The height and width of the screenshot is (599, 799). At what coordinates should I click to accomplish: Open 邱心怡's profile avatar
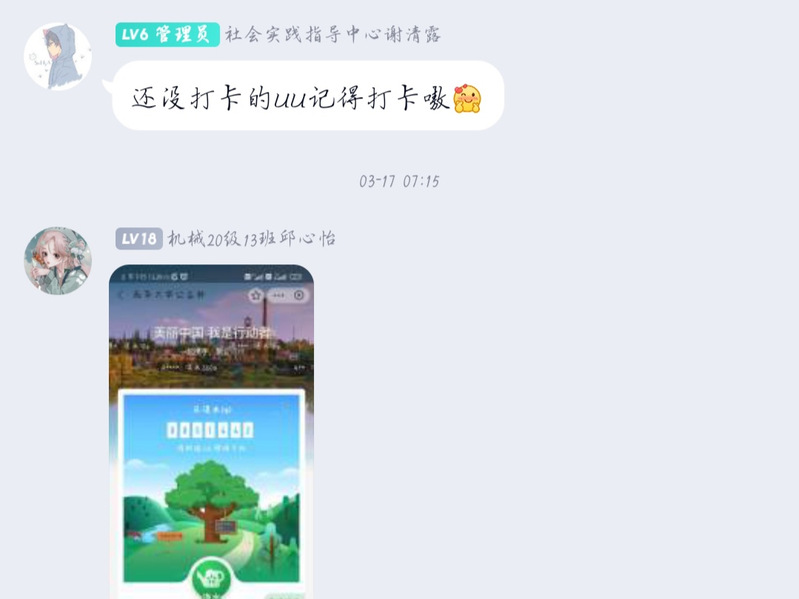pos(58,260)
